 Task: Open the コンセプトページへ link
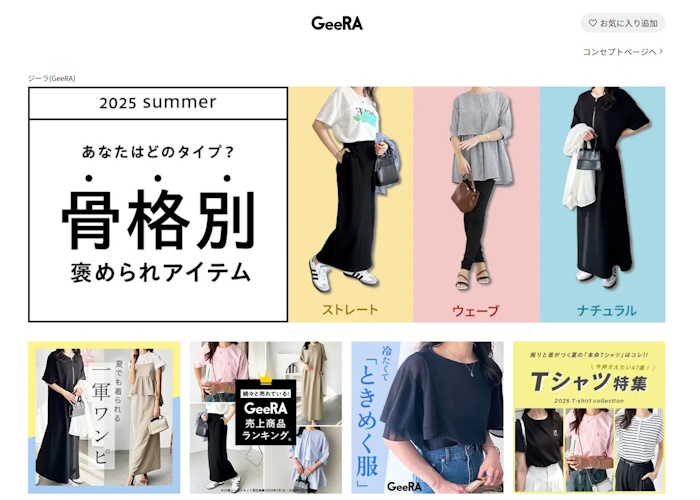click(622, 51)
